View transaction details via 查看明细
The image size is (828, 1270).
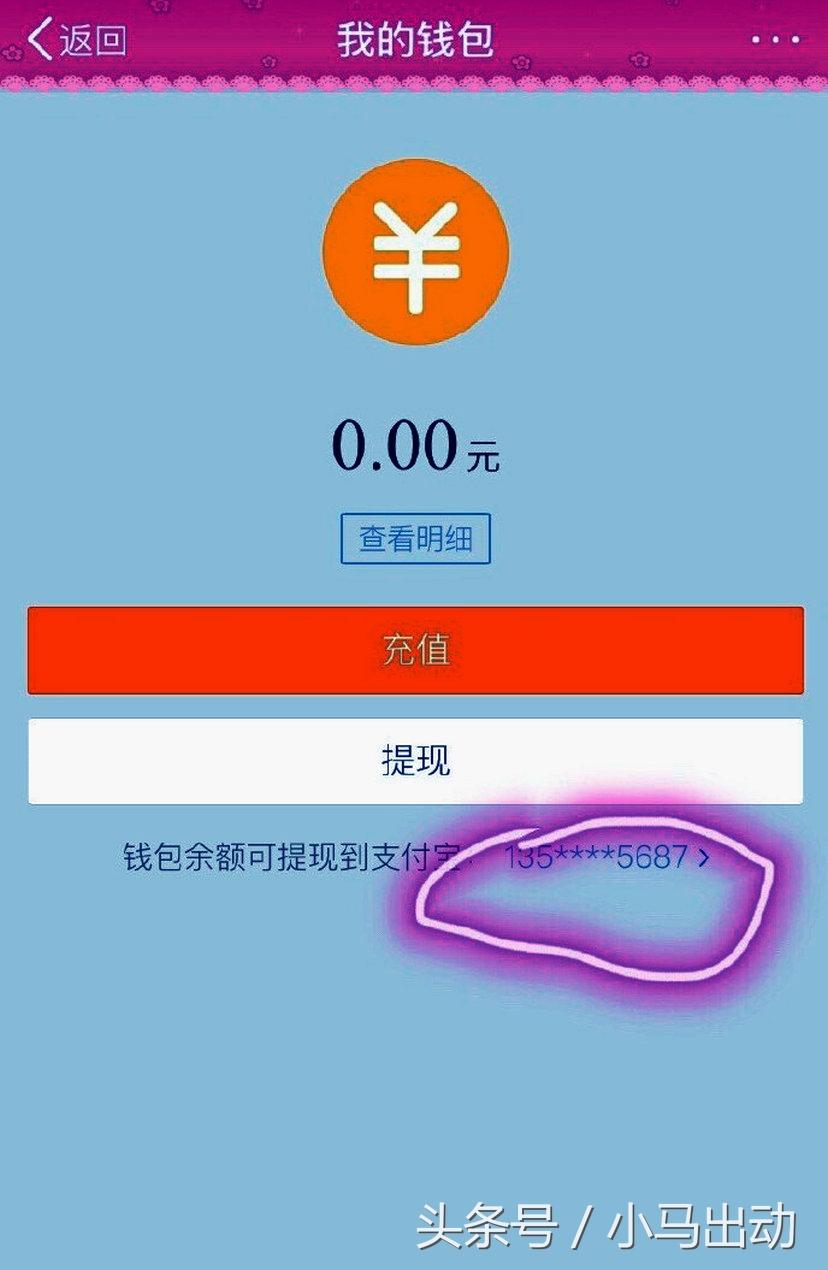[x=415, y=539]
